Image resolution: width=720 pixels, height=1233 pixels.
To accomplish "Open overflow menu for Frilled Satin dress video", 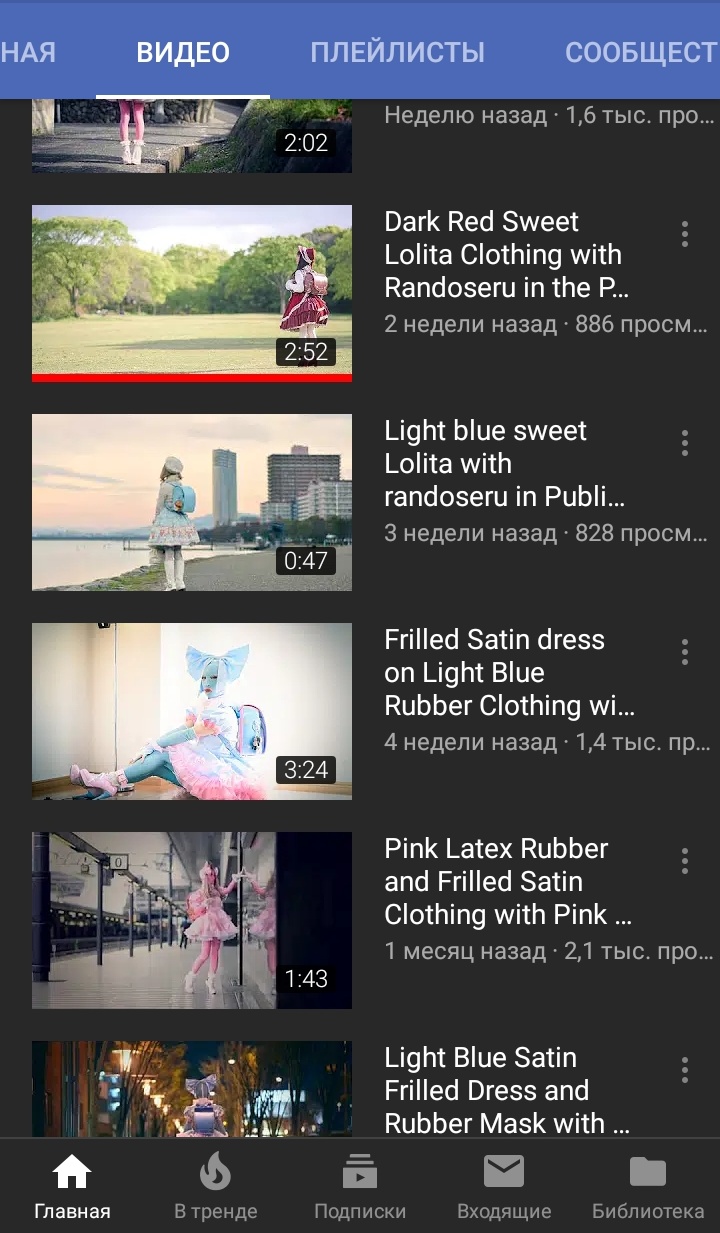I will coord(685,652).
